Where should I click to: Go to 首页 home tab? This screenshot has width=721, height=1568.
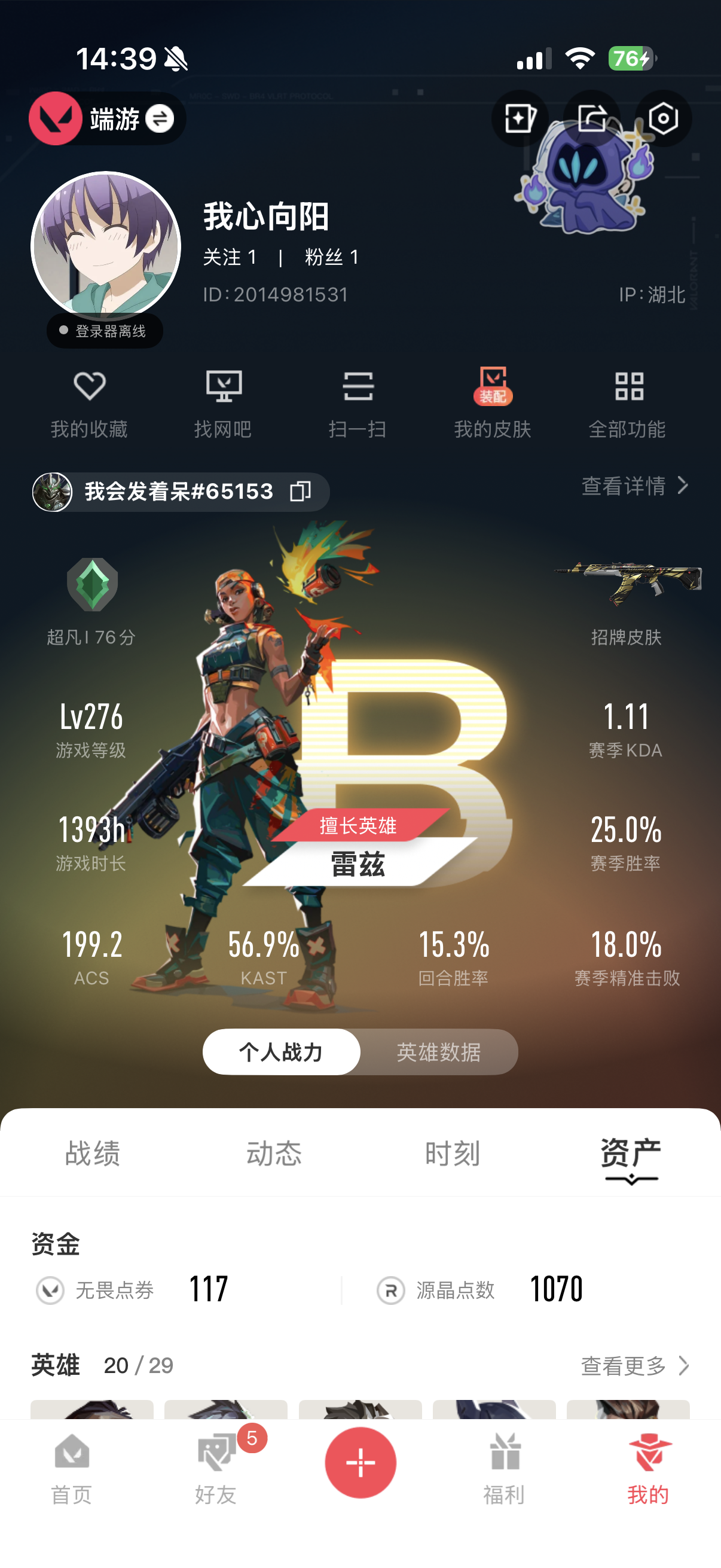click(x=72, y=1468)
